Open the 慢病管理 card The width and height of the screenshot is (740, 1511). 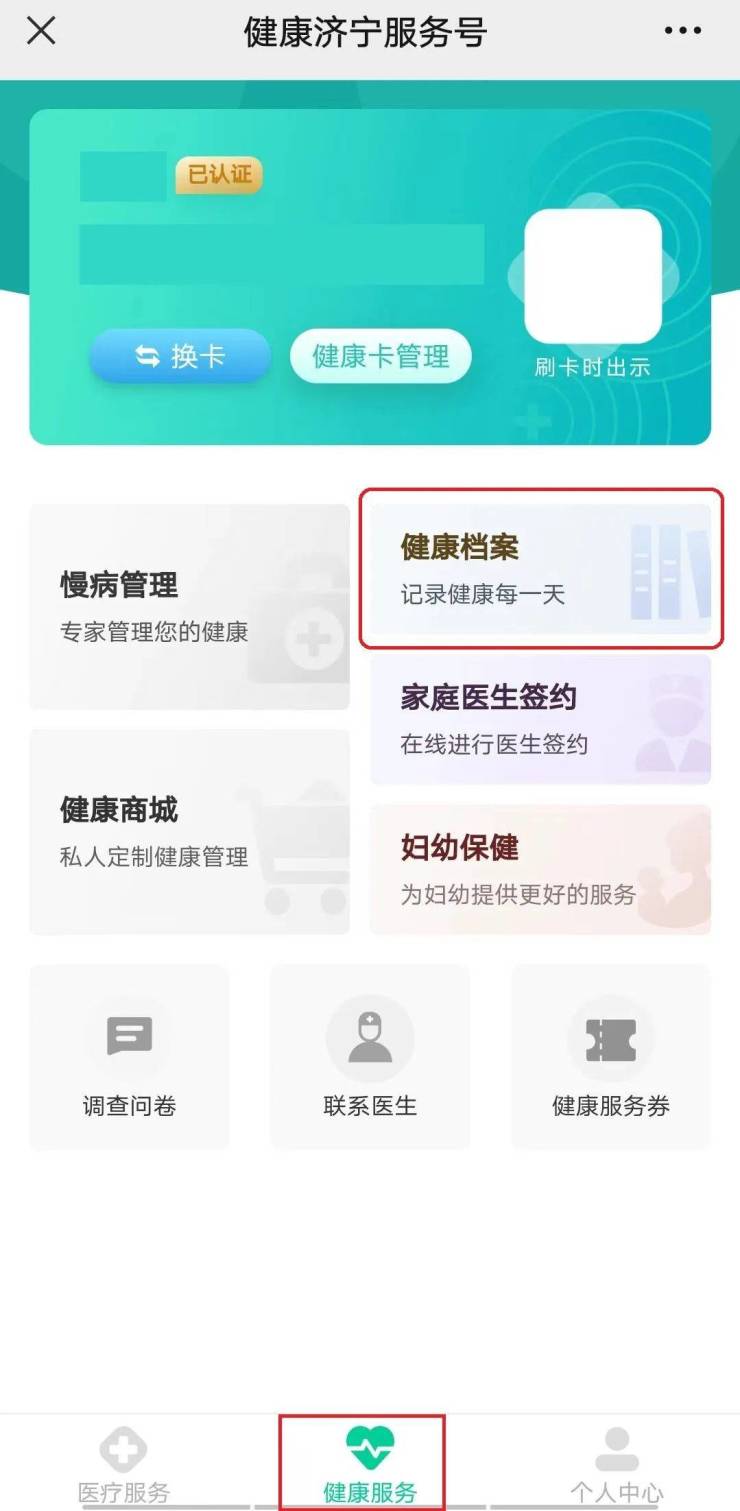[x=189, y=606]
